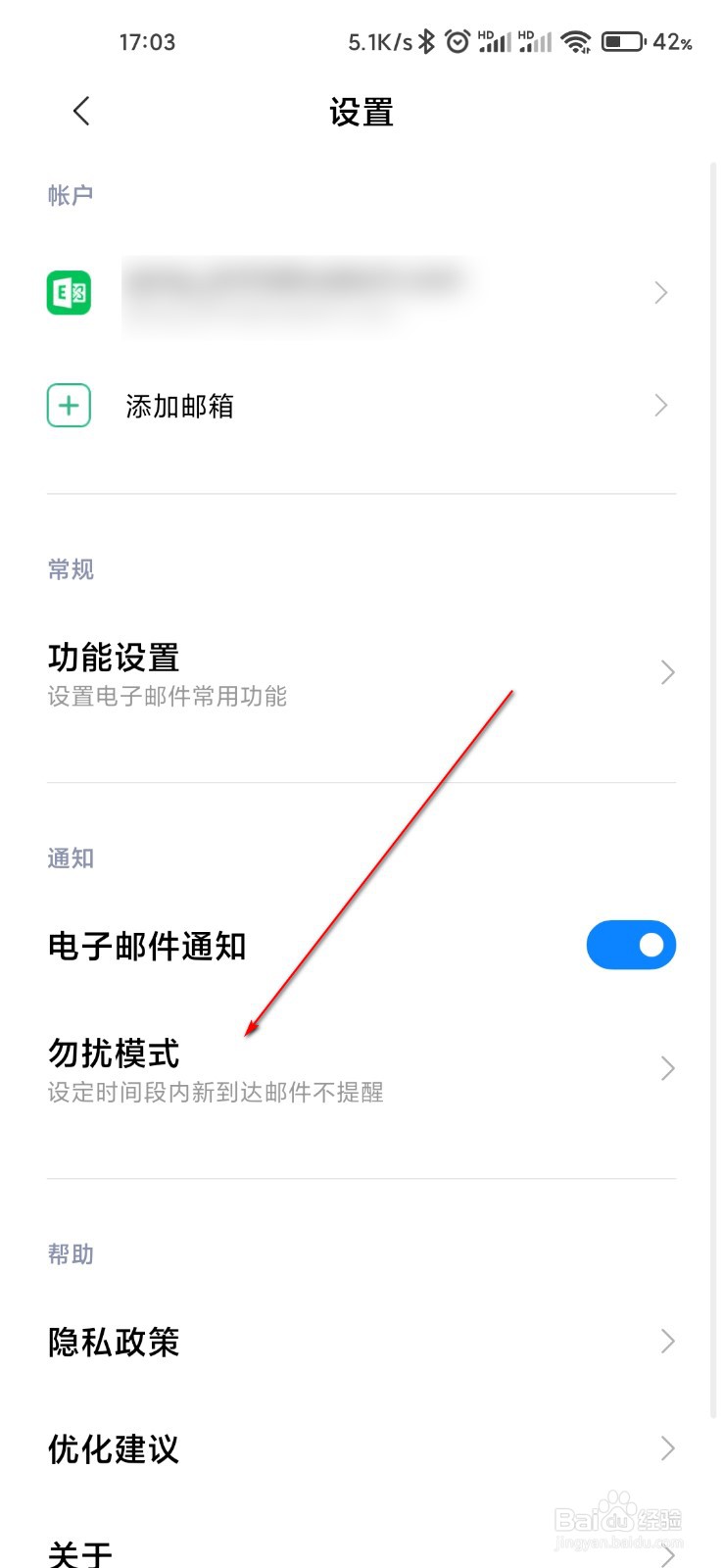Tap the Wi-Fi icon in status bar
Viewport: 723px width, 1568px height.
tap(576, 41)
